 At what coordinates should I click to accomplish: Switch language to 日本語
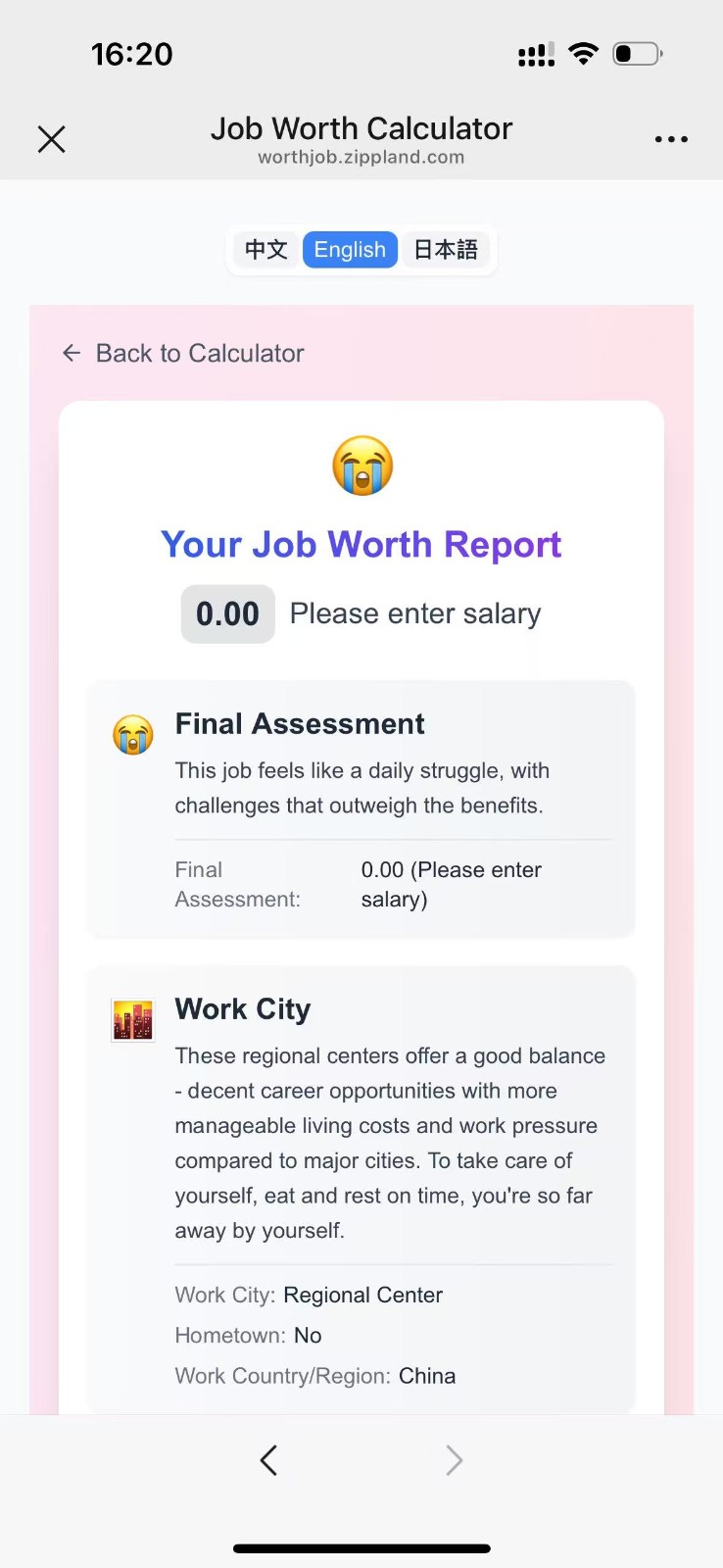(x=446, y=250)
